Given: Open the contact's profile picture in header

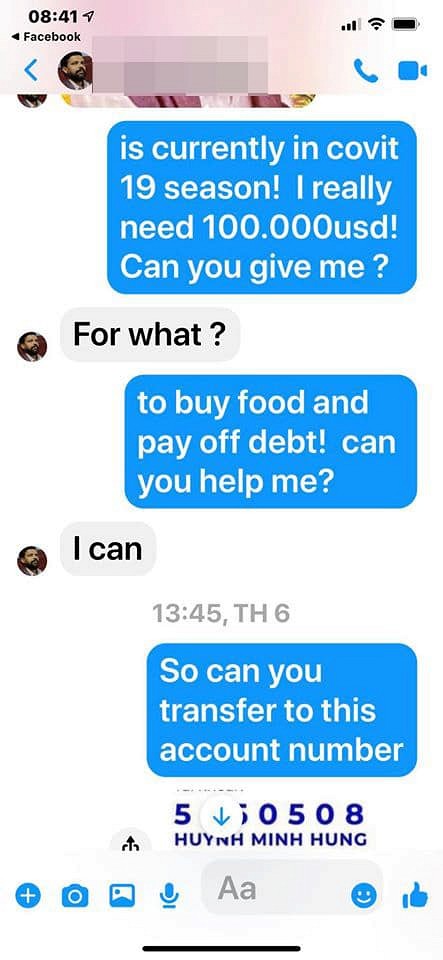Looking at the screenshot, I should click(x=75, y=70).
